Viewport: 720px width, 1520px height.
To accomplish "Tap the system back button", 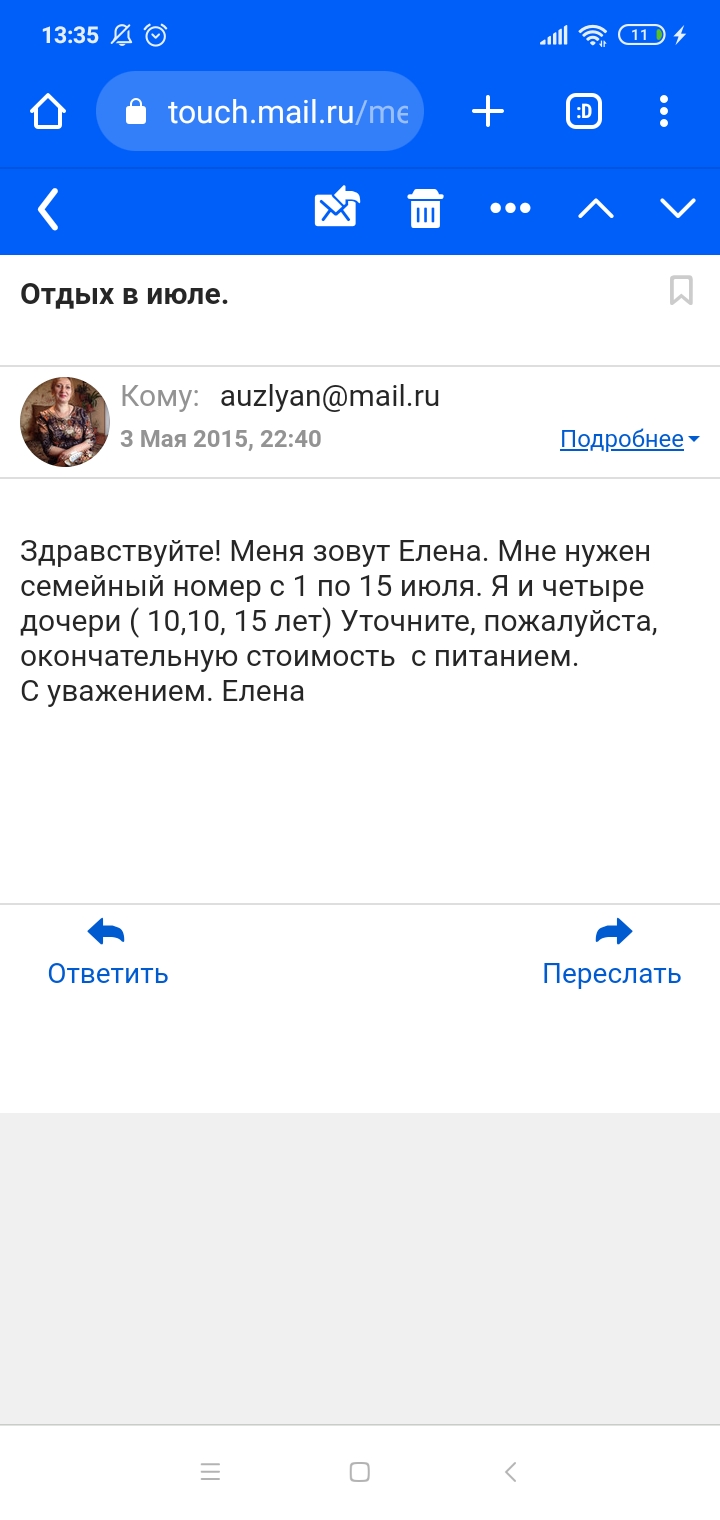I will click(510, 1471).
